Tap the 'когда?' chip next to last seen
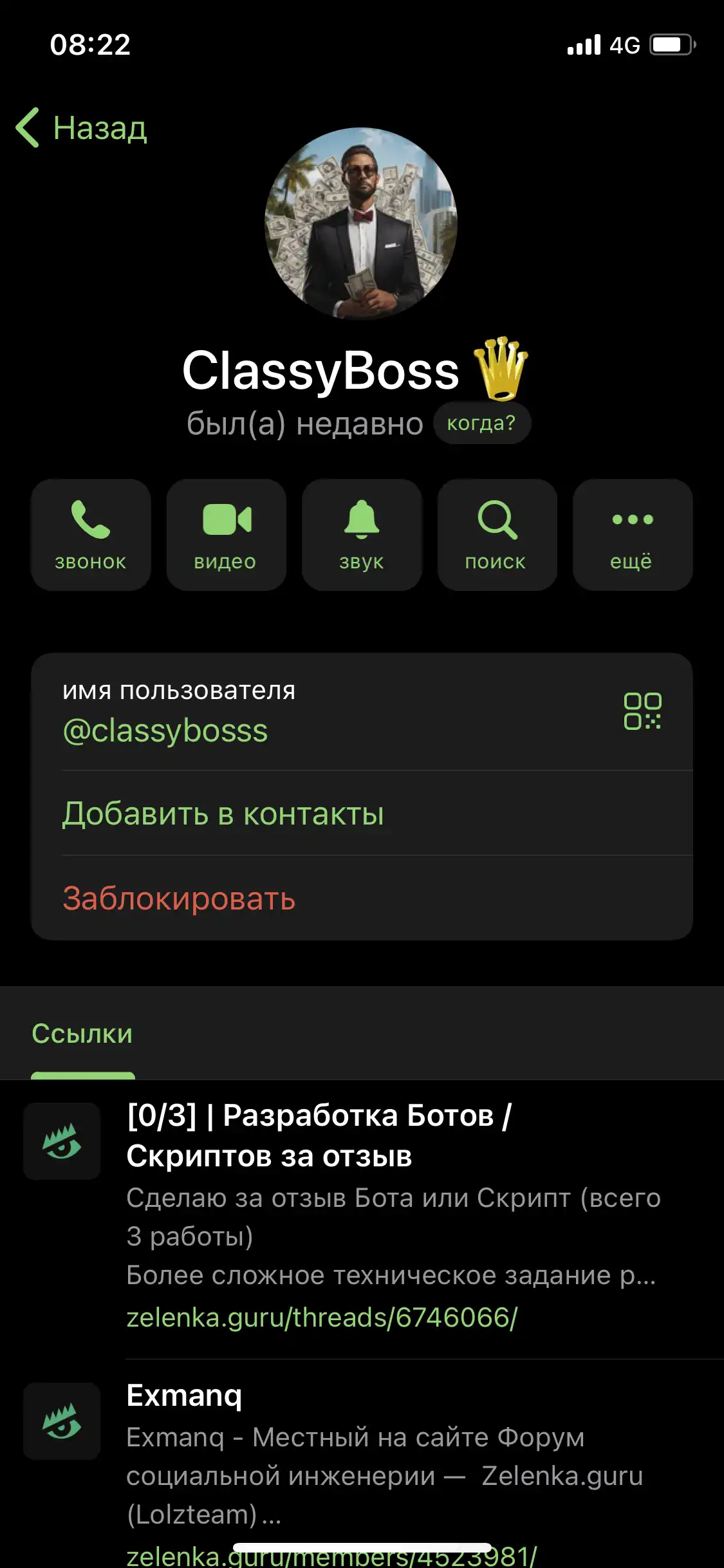 (x=482, y=423)
